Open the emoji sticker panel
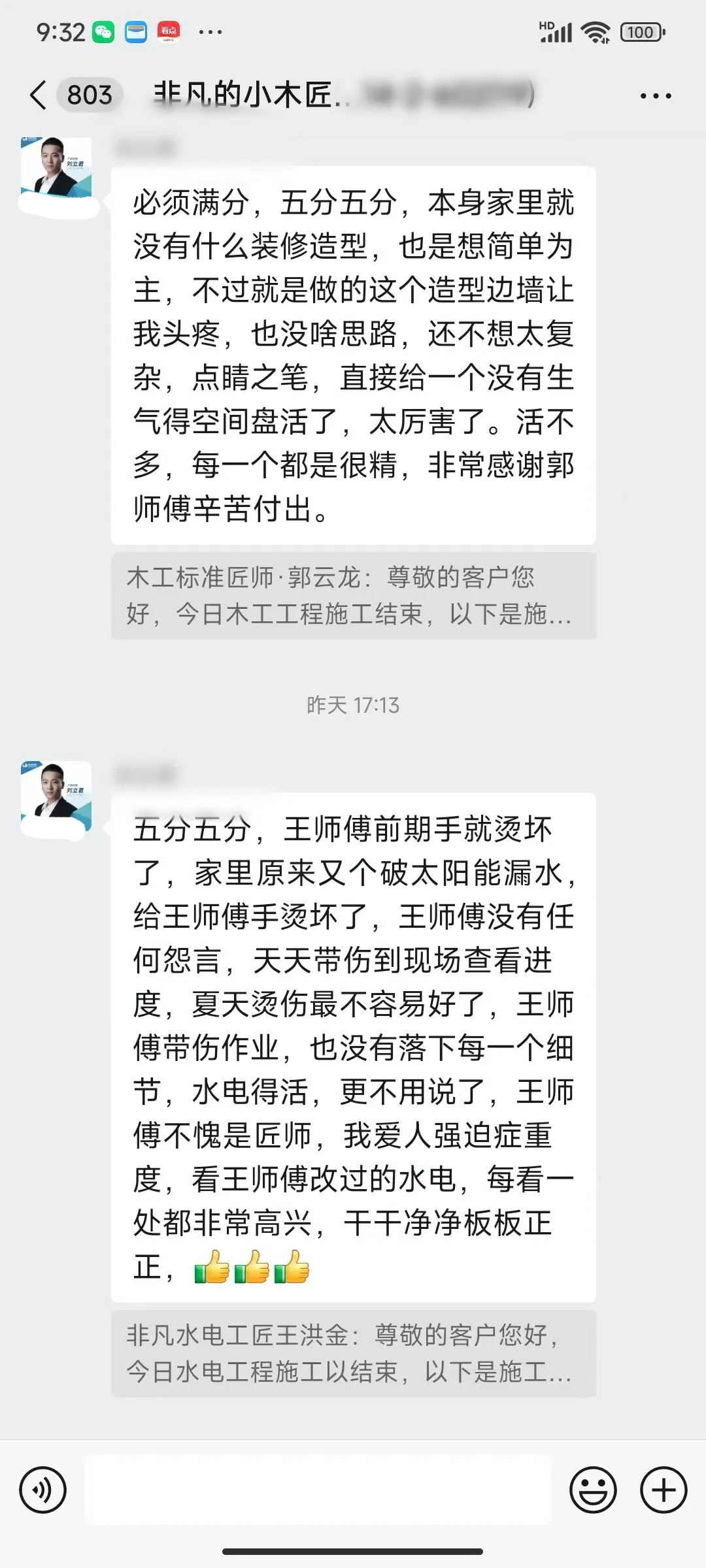706x1568 pixels. pyautogui.click(x=593, y=1490)
